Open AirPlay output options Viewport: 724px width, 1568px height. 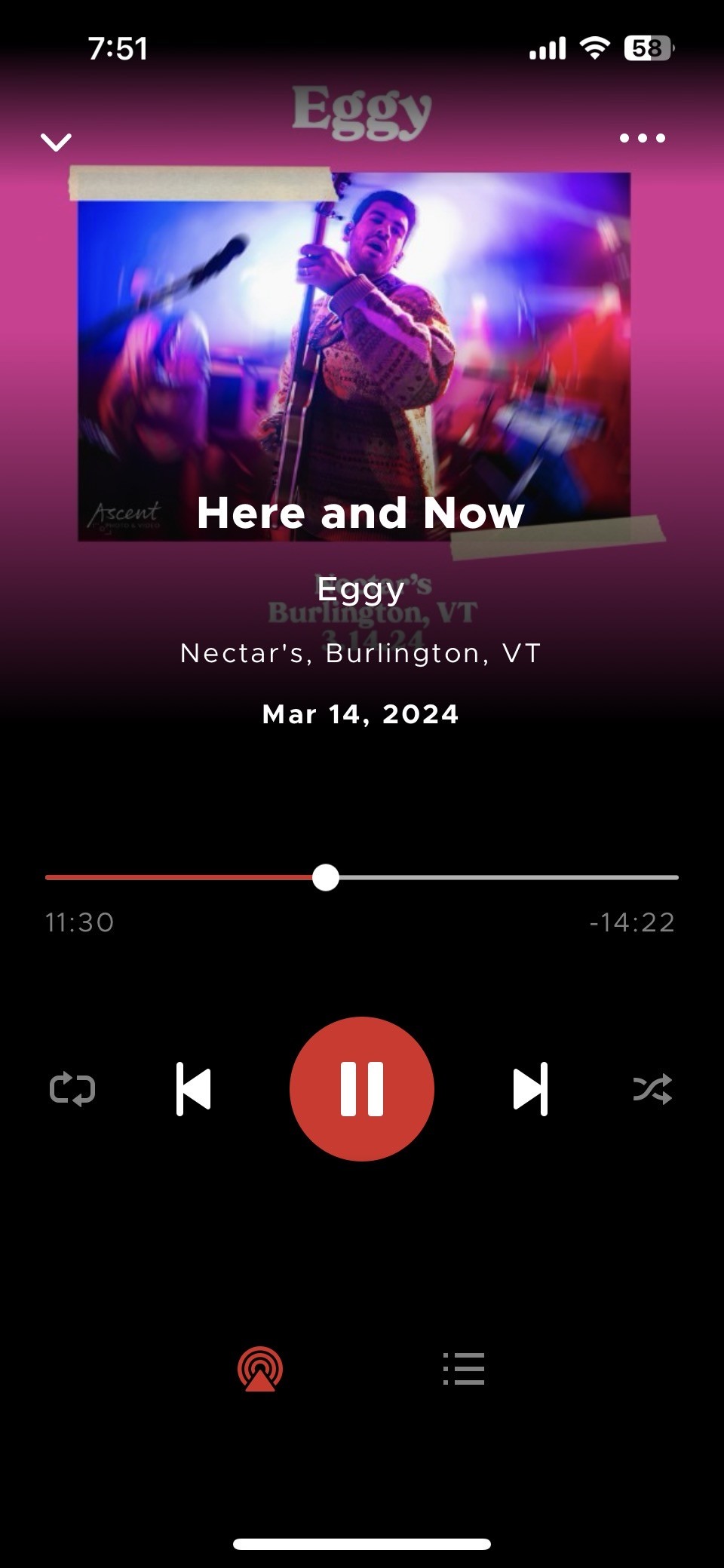260,1369
